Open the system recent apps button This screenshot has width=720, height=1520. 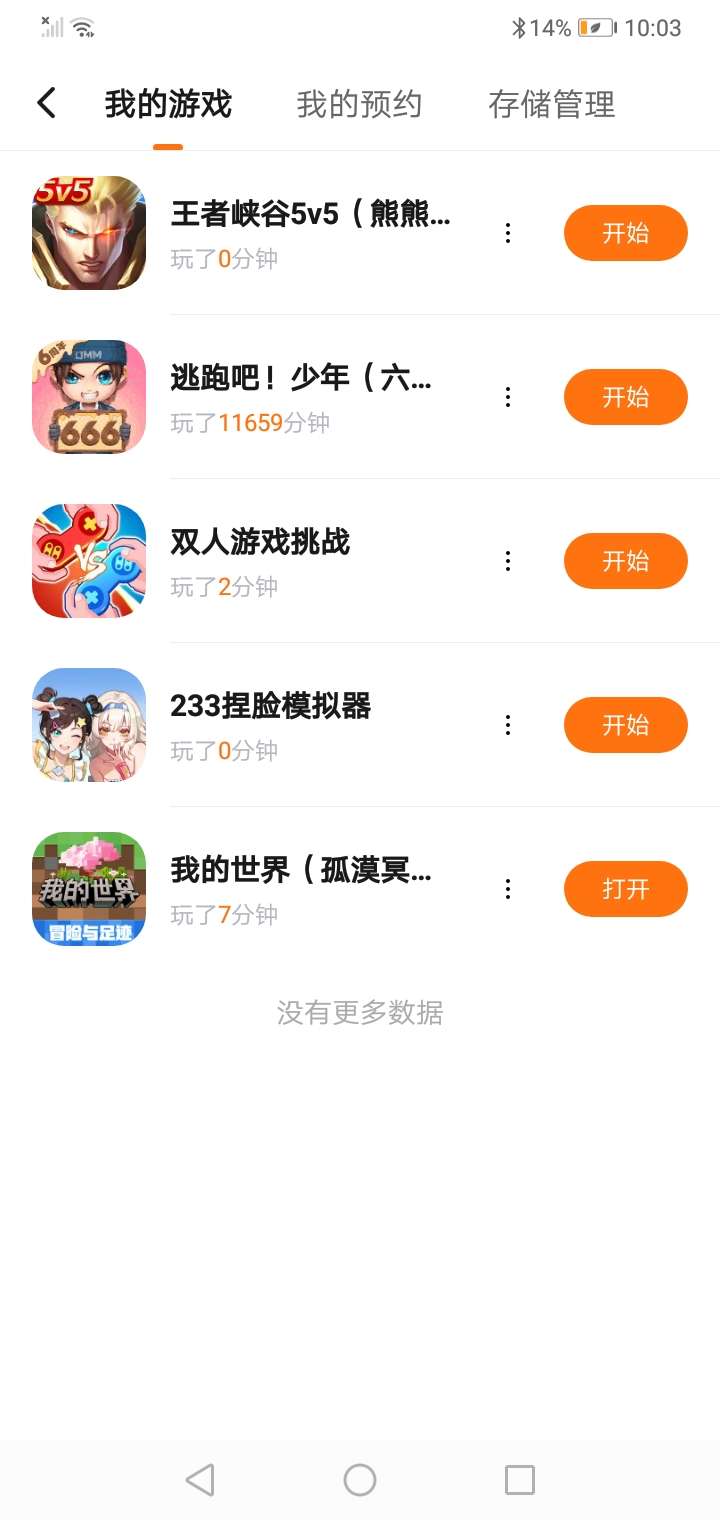(520, 1480)
